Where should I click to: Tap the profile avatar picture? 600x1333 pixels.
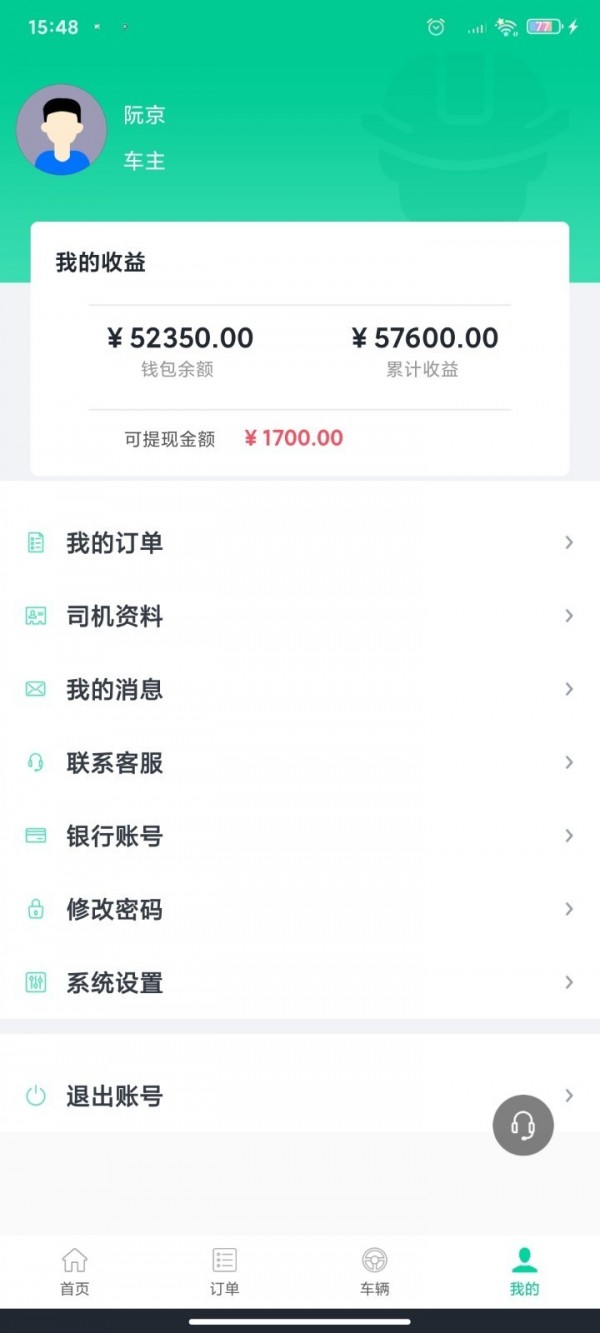coord(61,130)
